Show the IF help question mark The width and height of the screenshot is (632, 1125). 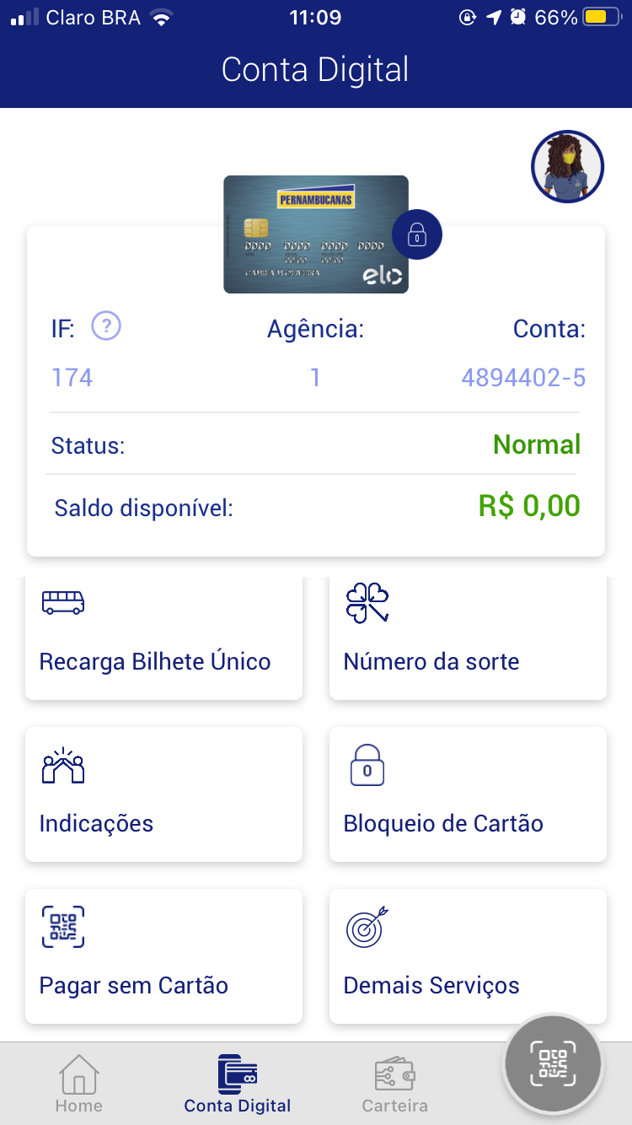(x=106, y=326)
